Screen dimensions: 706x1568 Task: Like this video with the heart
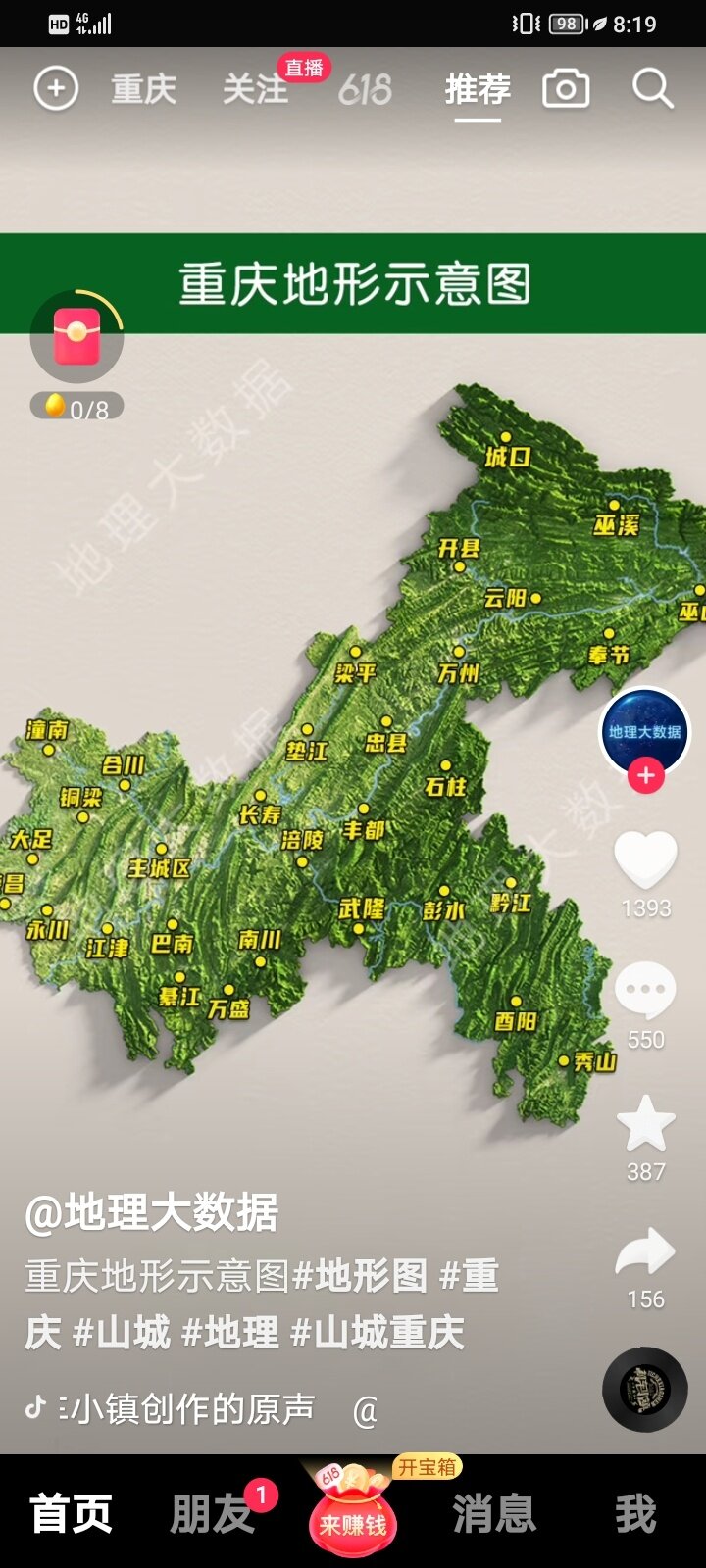(x=645, y=859)
